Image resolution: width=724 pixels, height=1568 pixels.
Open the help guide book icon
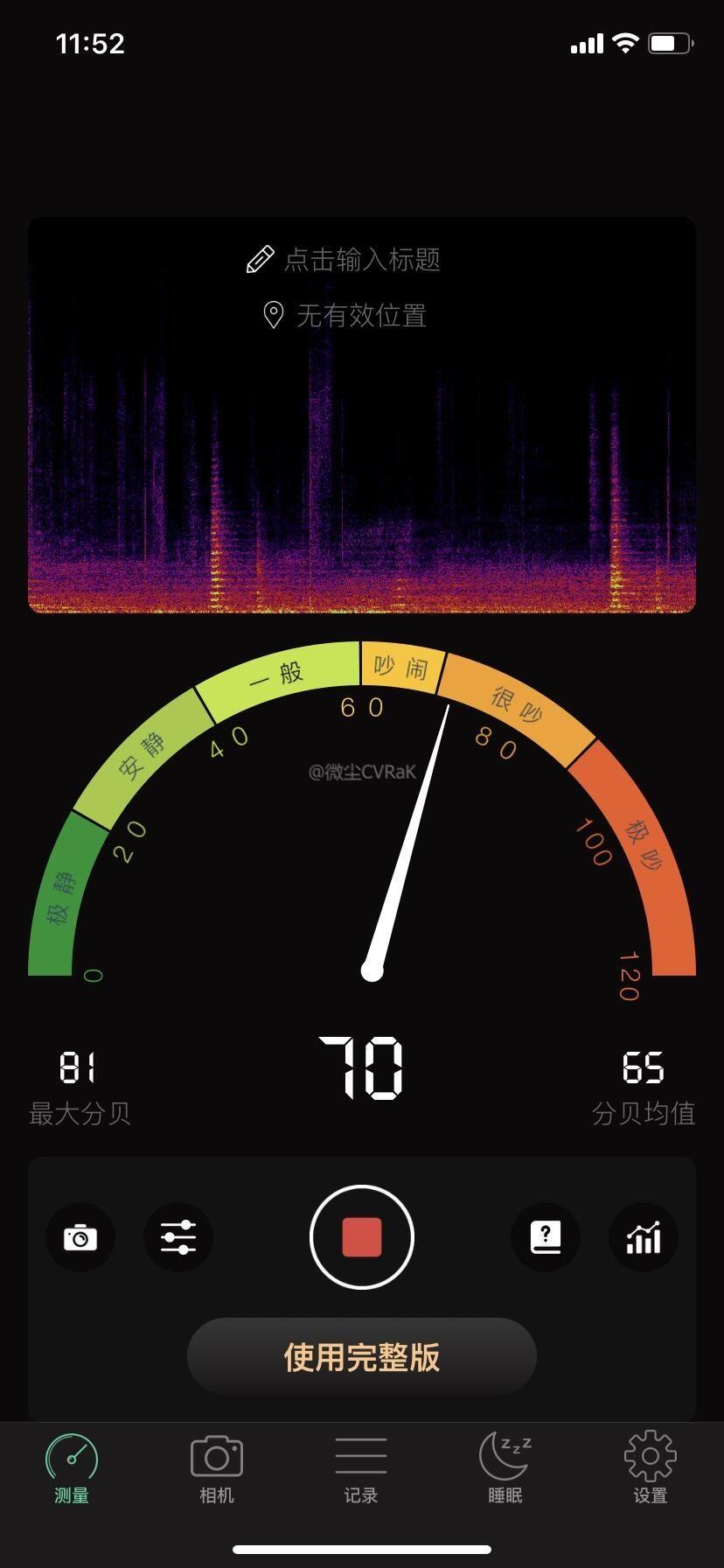tap(546, 1237)
